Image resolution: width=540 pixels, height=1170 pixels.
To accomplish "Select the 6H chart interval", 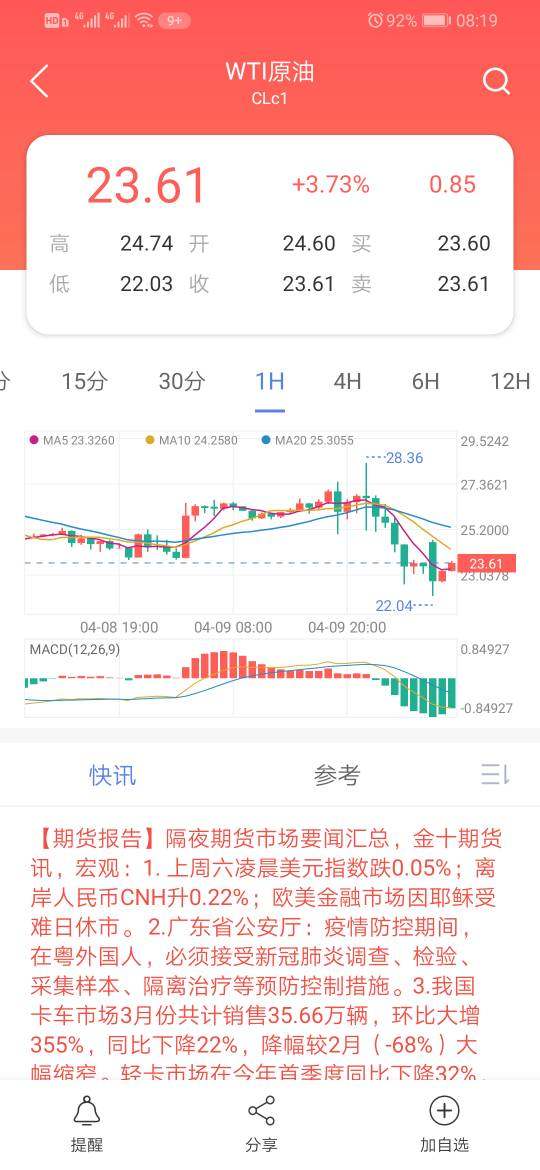I will pyautogui.click(x=425, y=381).
